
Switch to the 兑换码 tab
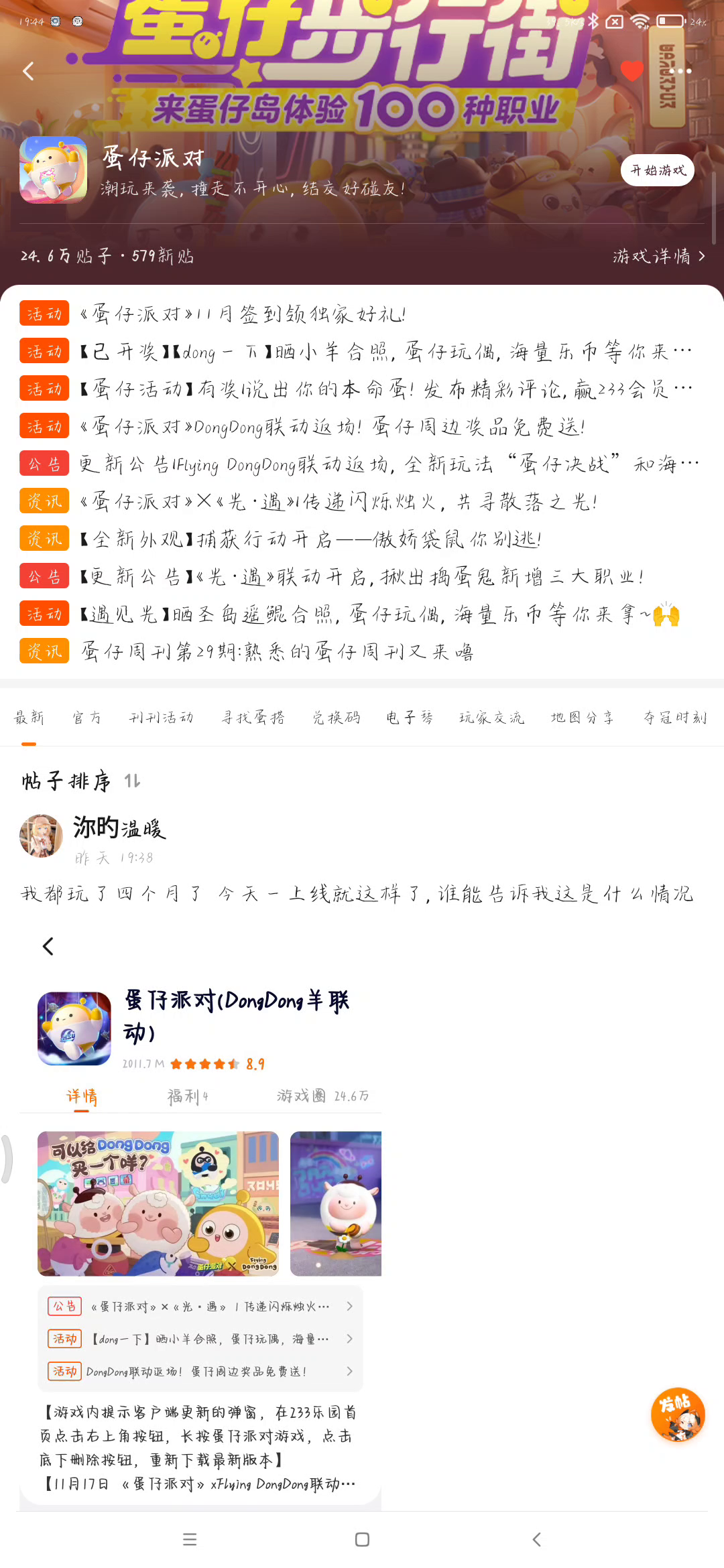[337, 718]
